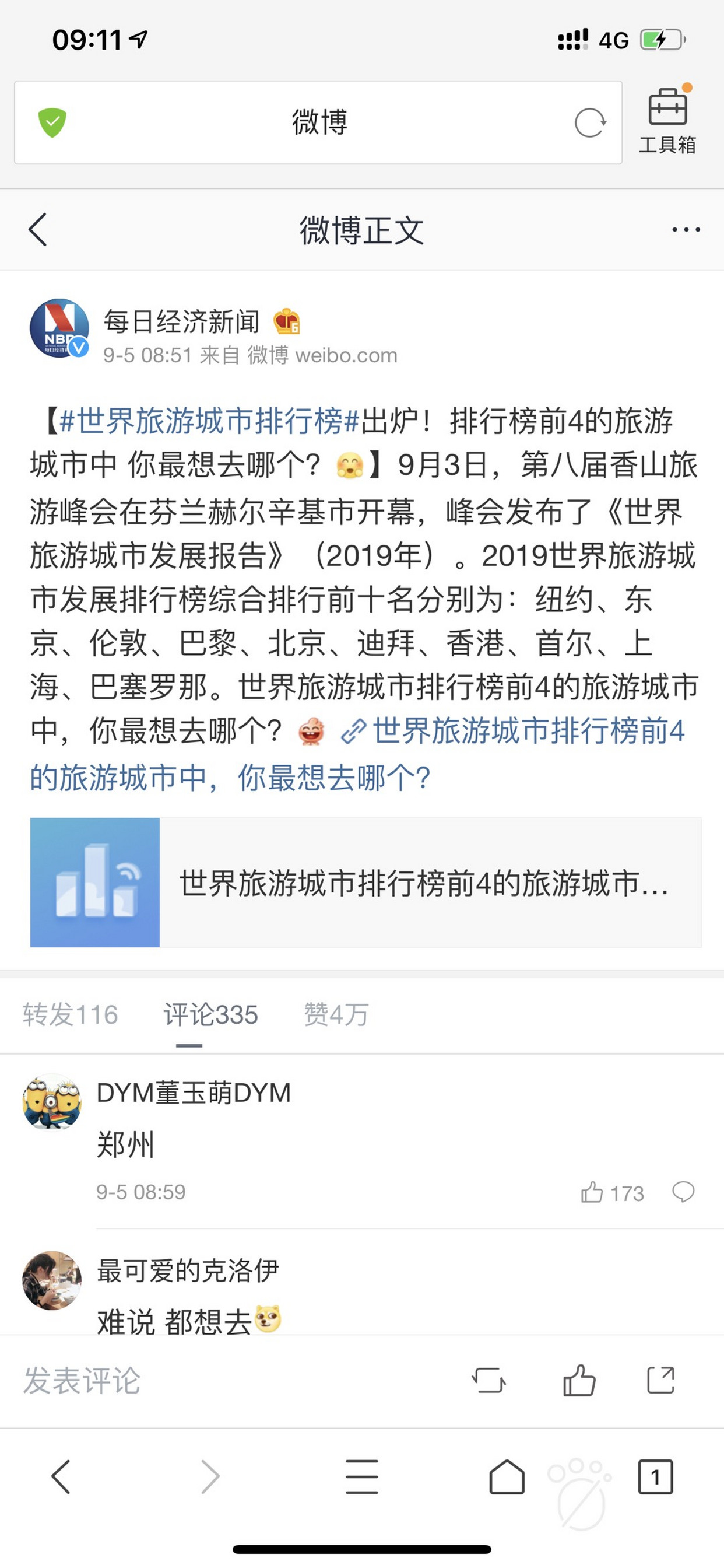Go back from 微博正文 page
724x1568 pixels.
point(38,230)
